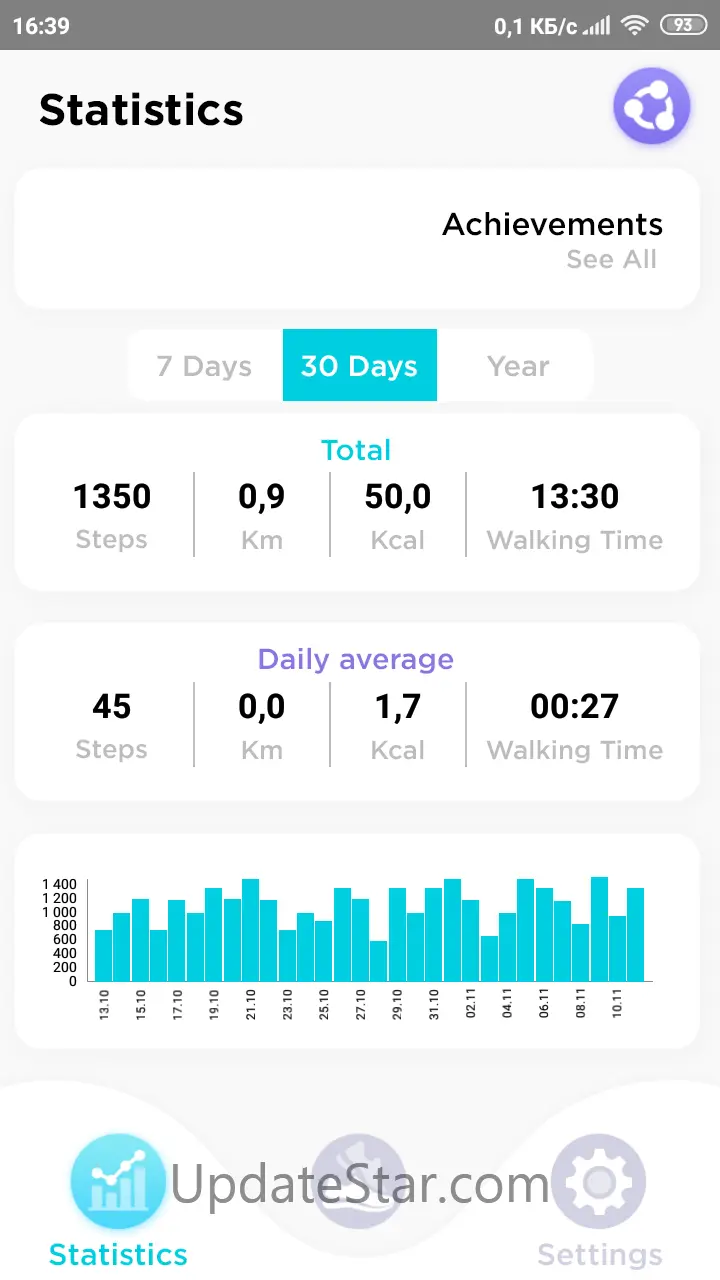Switch to the 7 Days tab
Image resolution: width=720 pixels, height=1280 pixels.
click(x=204, y=366)
